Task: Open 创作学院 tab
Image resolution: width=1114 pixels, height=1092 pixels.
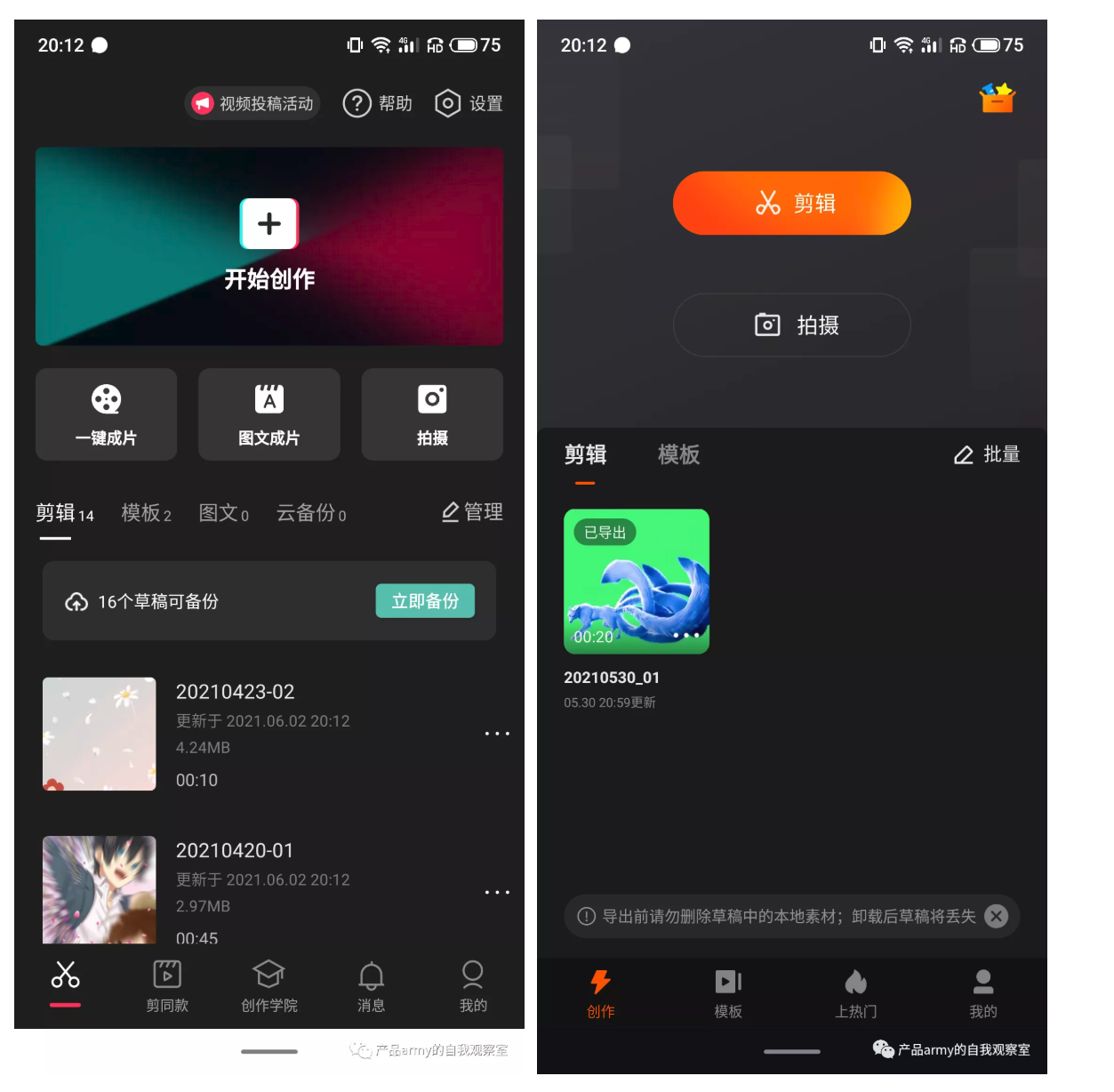Action: [x=269, y=986]
